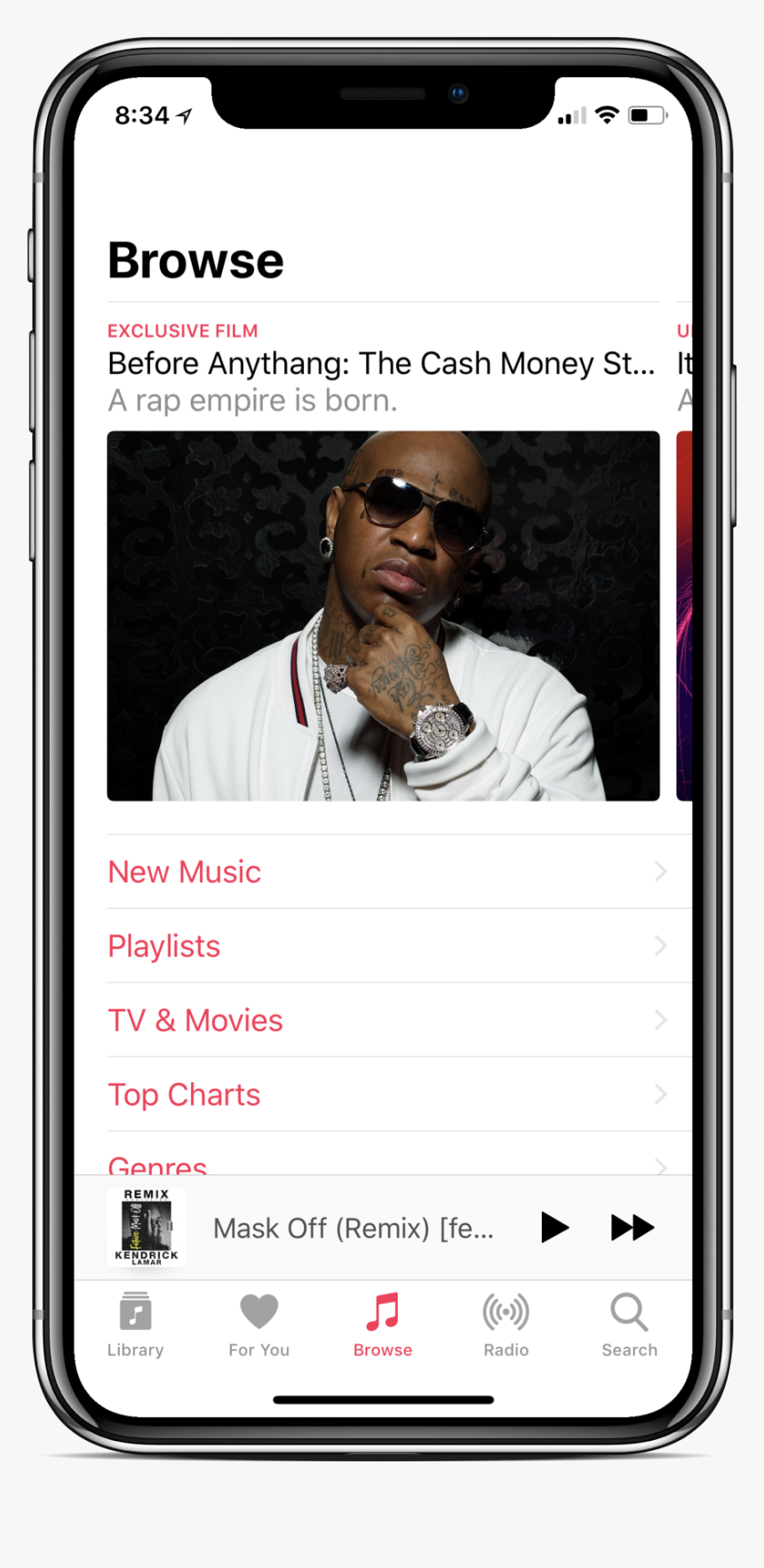
Task: Select the Browse tab
Action: click(383, 1325)
